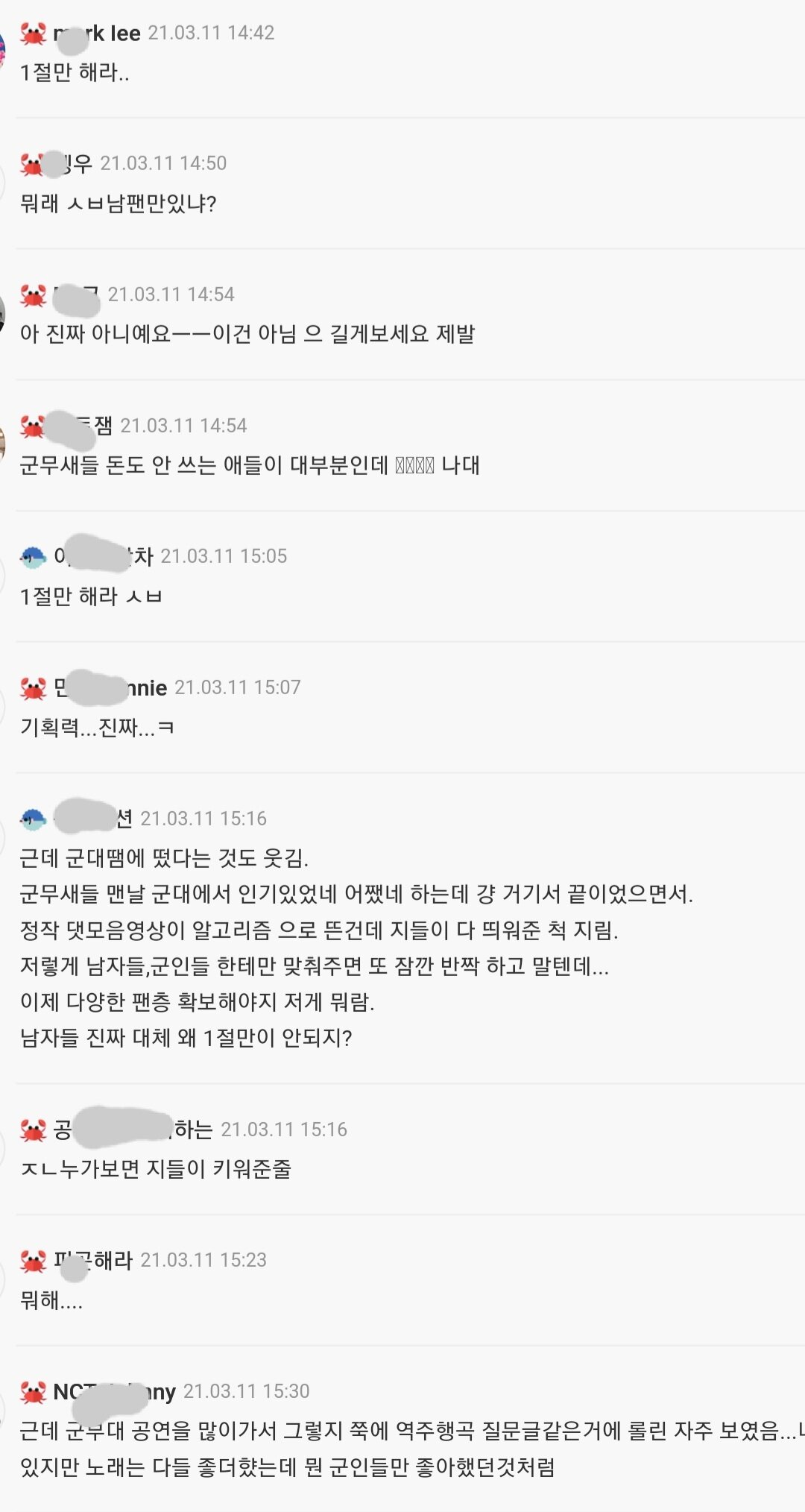Tap the username ending in nnie
This screenshot has height=1512, width=805.
[110, 687]
